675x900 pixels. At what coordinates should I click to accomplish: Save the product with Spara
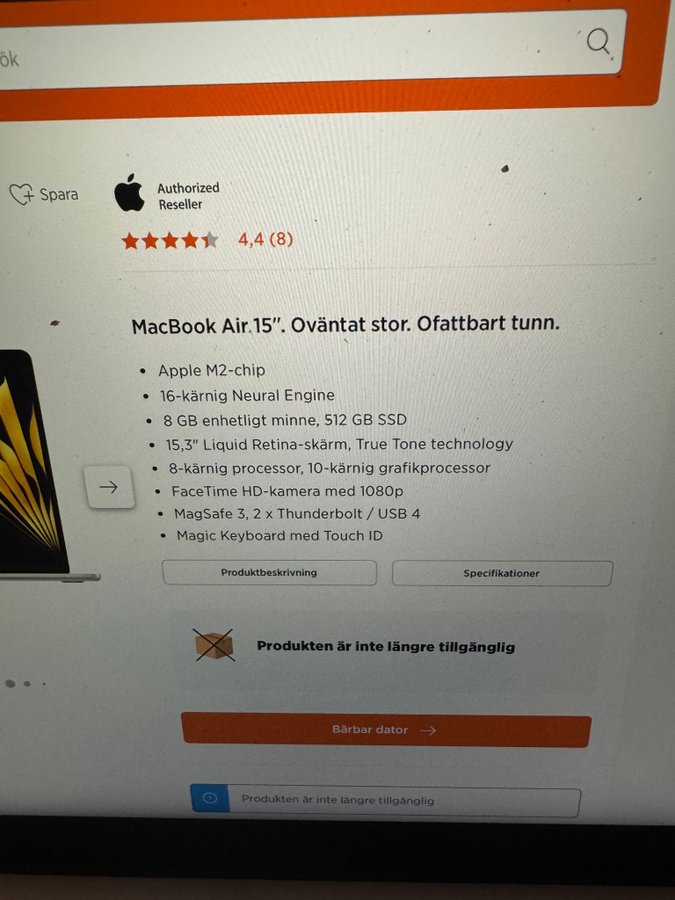pyautogui.click(x=44, y=194)
